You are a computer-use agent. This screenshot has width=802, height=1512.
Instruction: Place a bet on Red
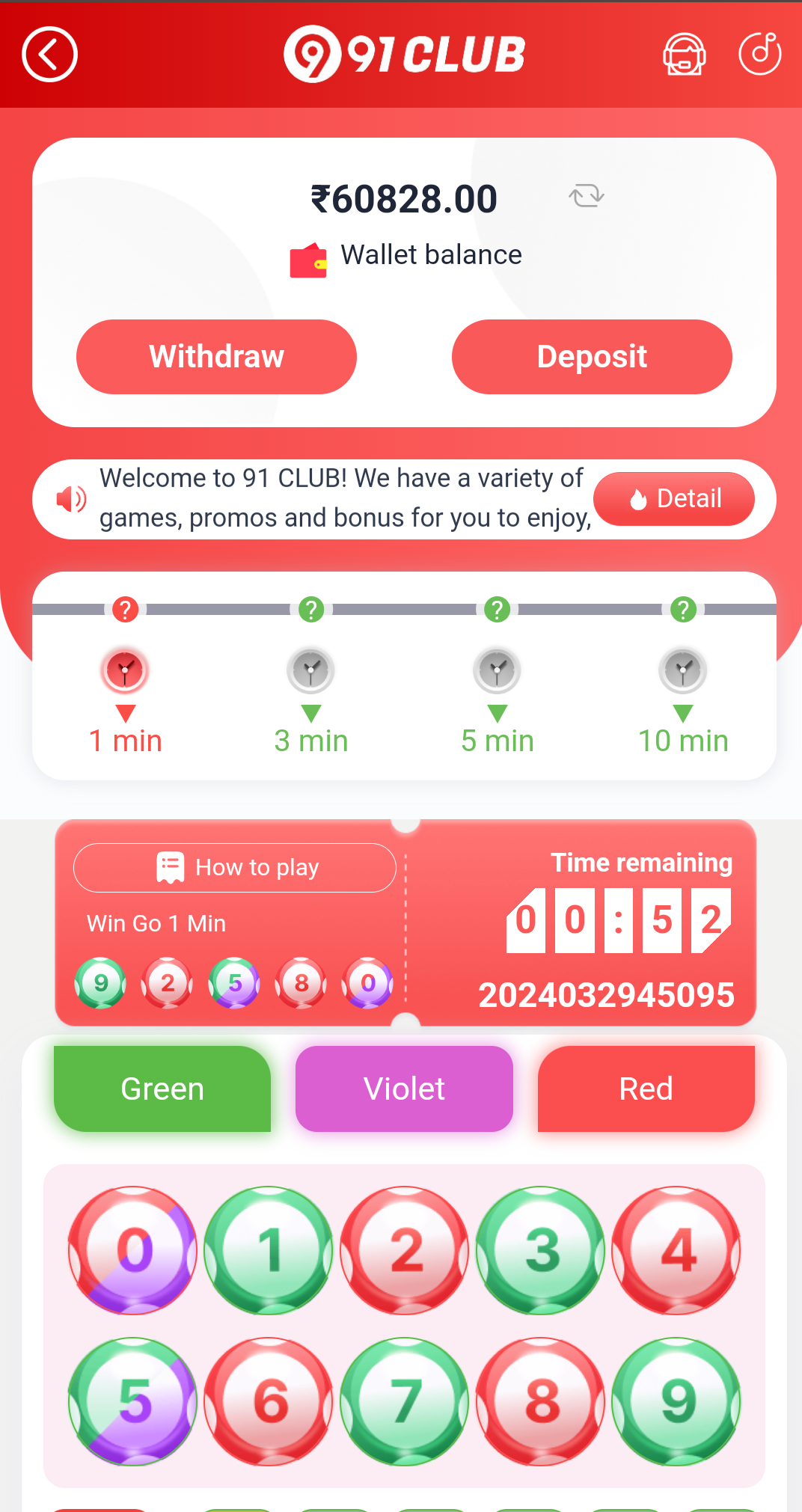(646, 1089)
